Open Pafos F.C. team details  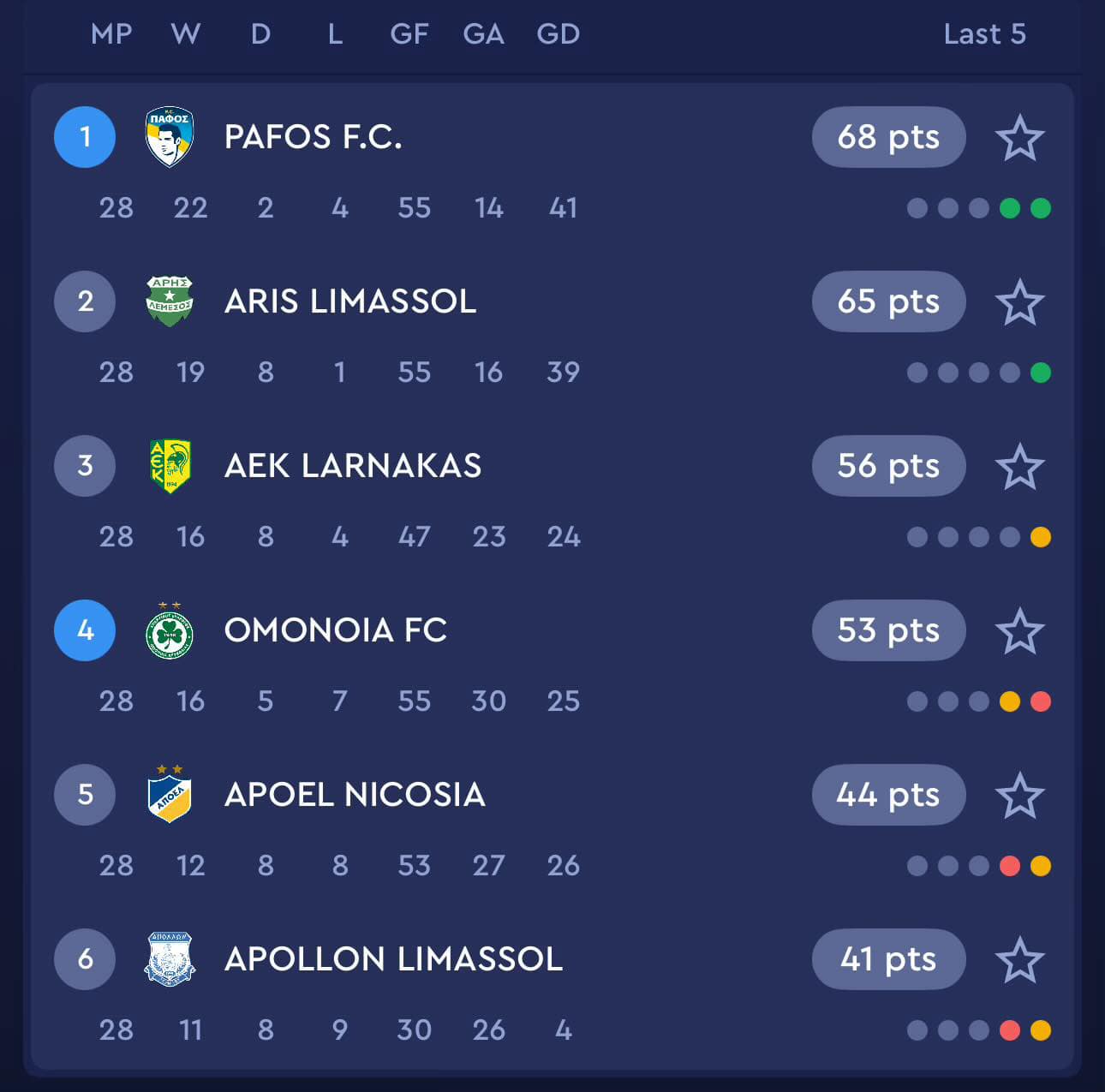[313, 137]
